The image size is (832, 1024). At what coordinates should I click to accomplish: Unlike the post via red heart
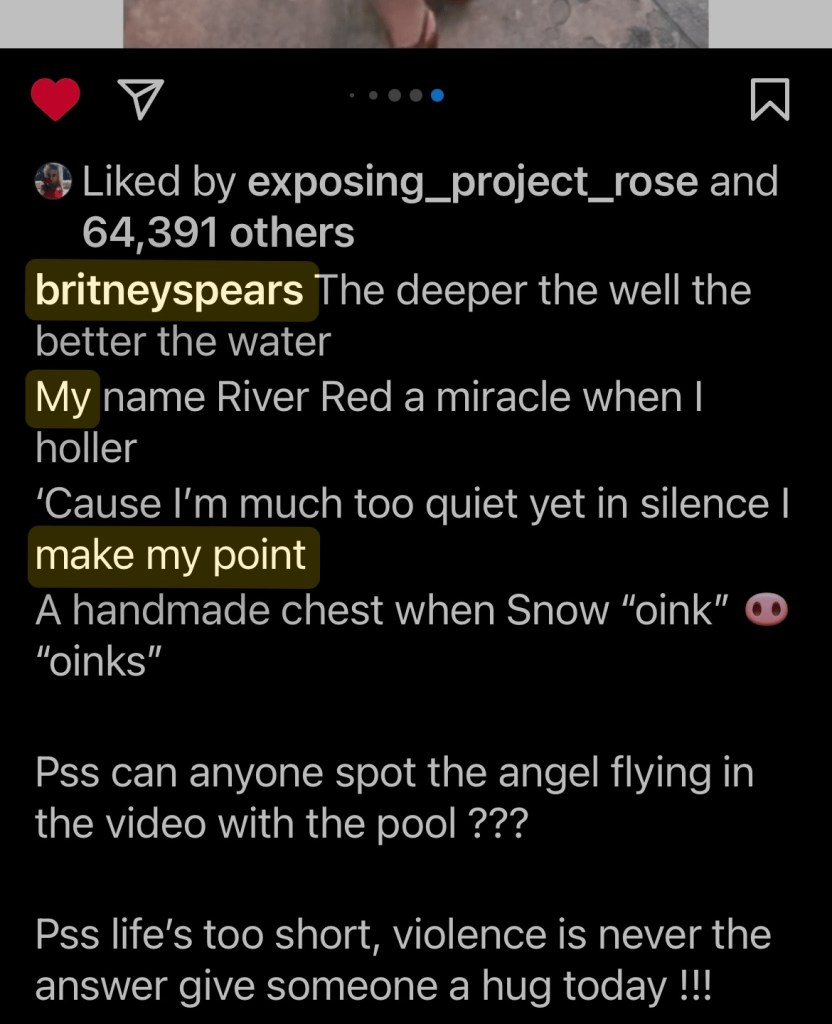click(x=55, y=98)
